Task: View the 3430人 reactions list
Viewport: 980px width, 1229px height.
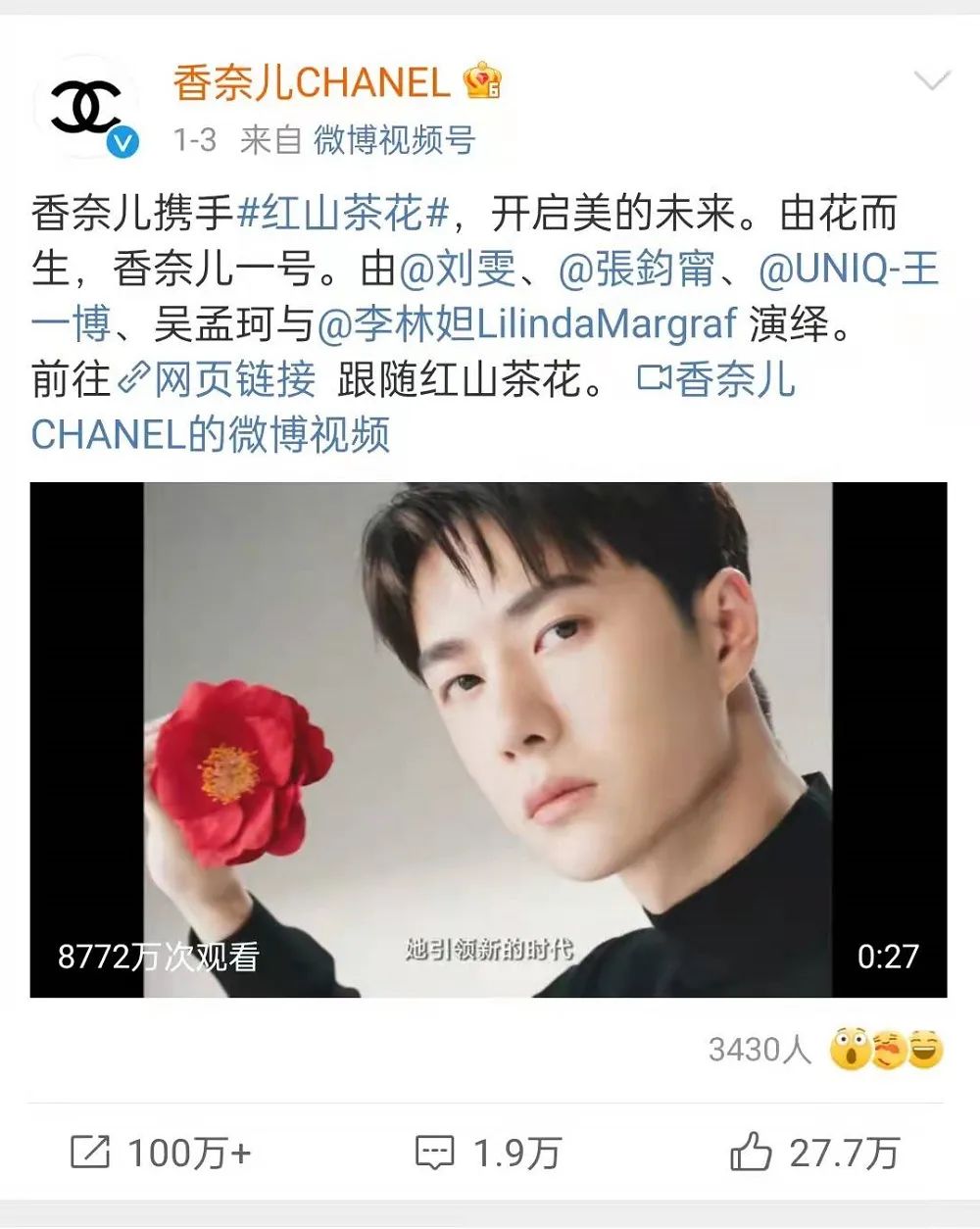Action: pyautogui.click(x=759, y=1050)
